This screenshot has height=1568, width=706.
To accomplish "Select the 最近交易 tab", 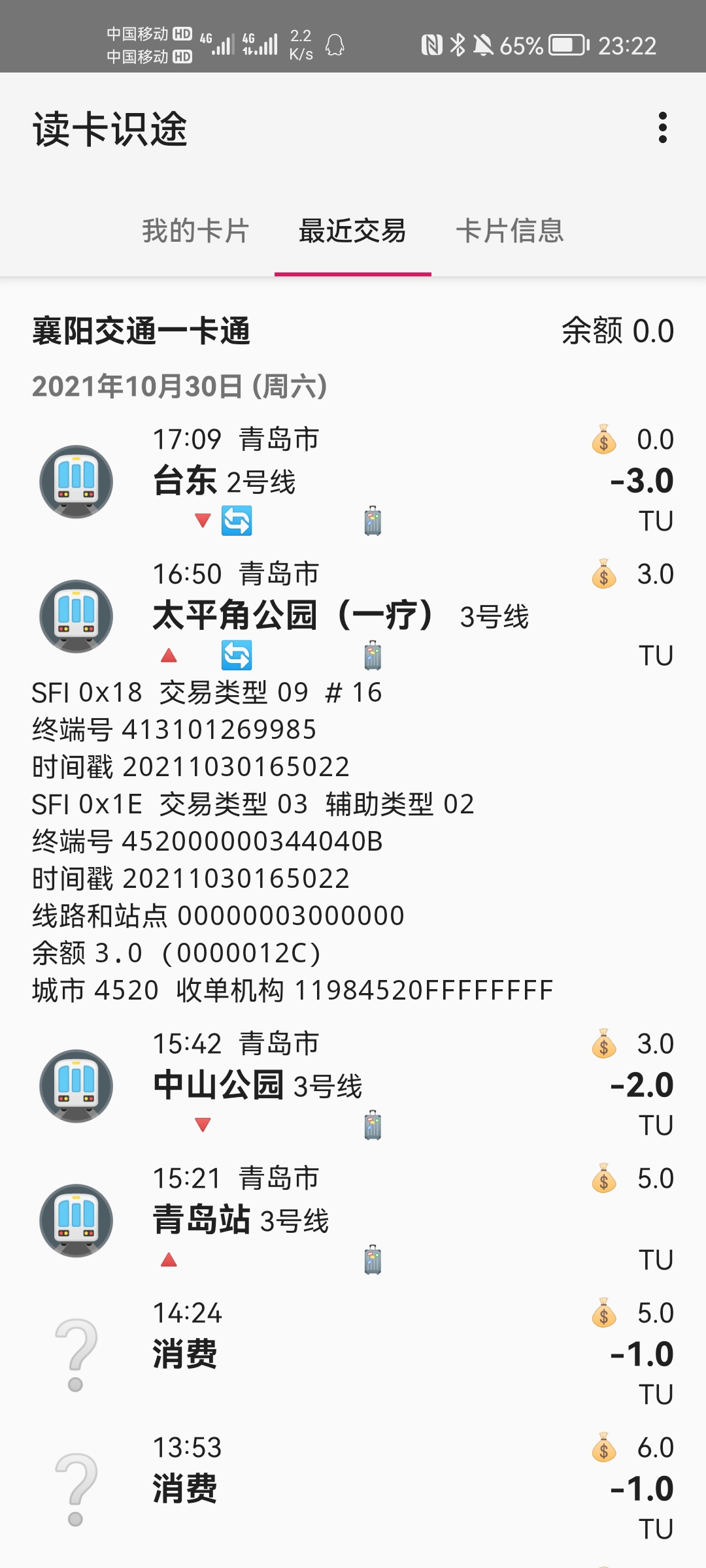I will [352, 231].
